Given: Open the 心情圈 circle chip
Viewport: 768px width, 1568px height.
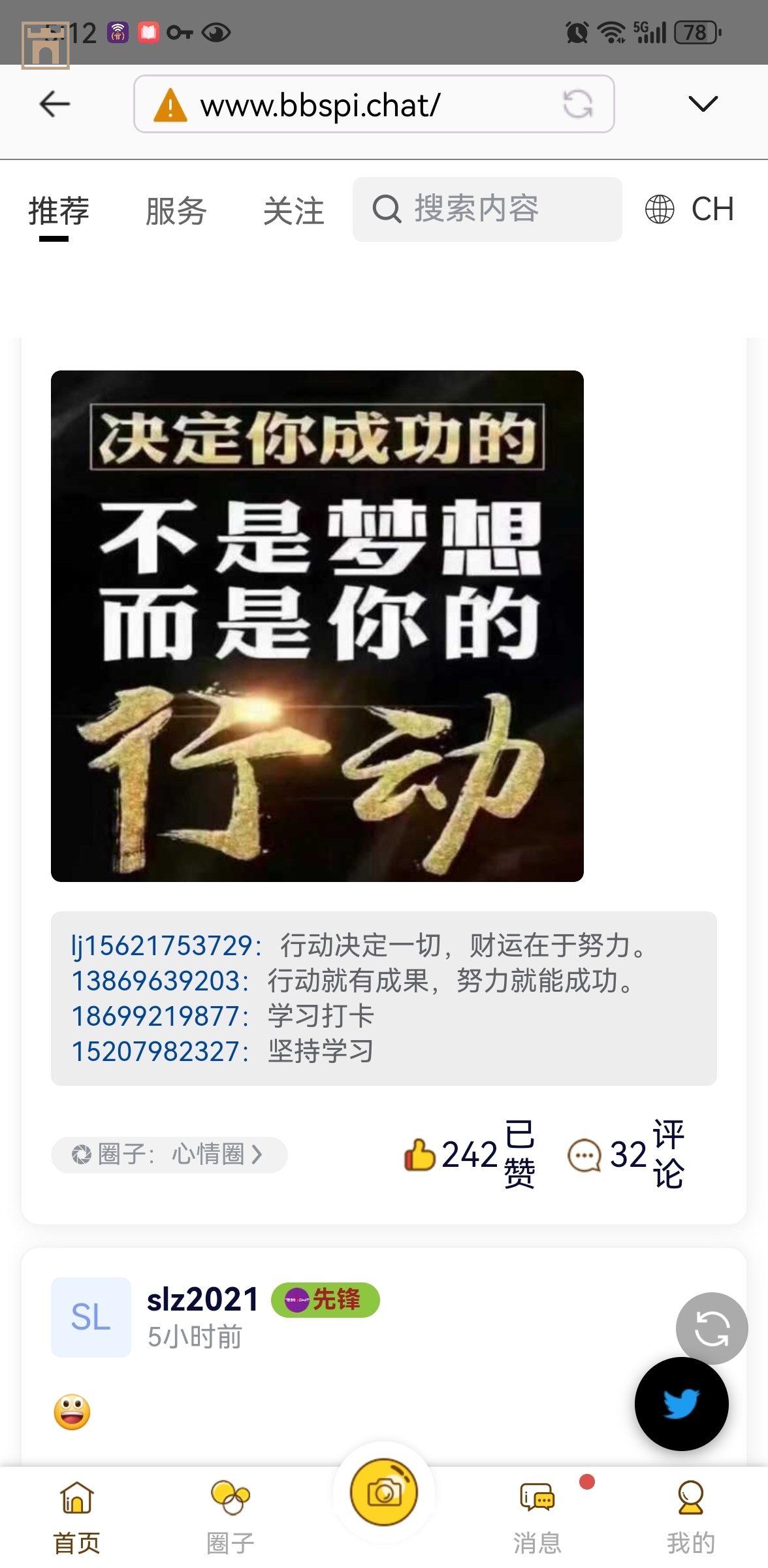Looking at the screenshot, I should pos(169,1154).
